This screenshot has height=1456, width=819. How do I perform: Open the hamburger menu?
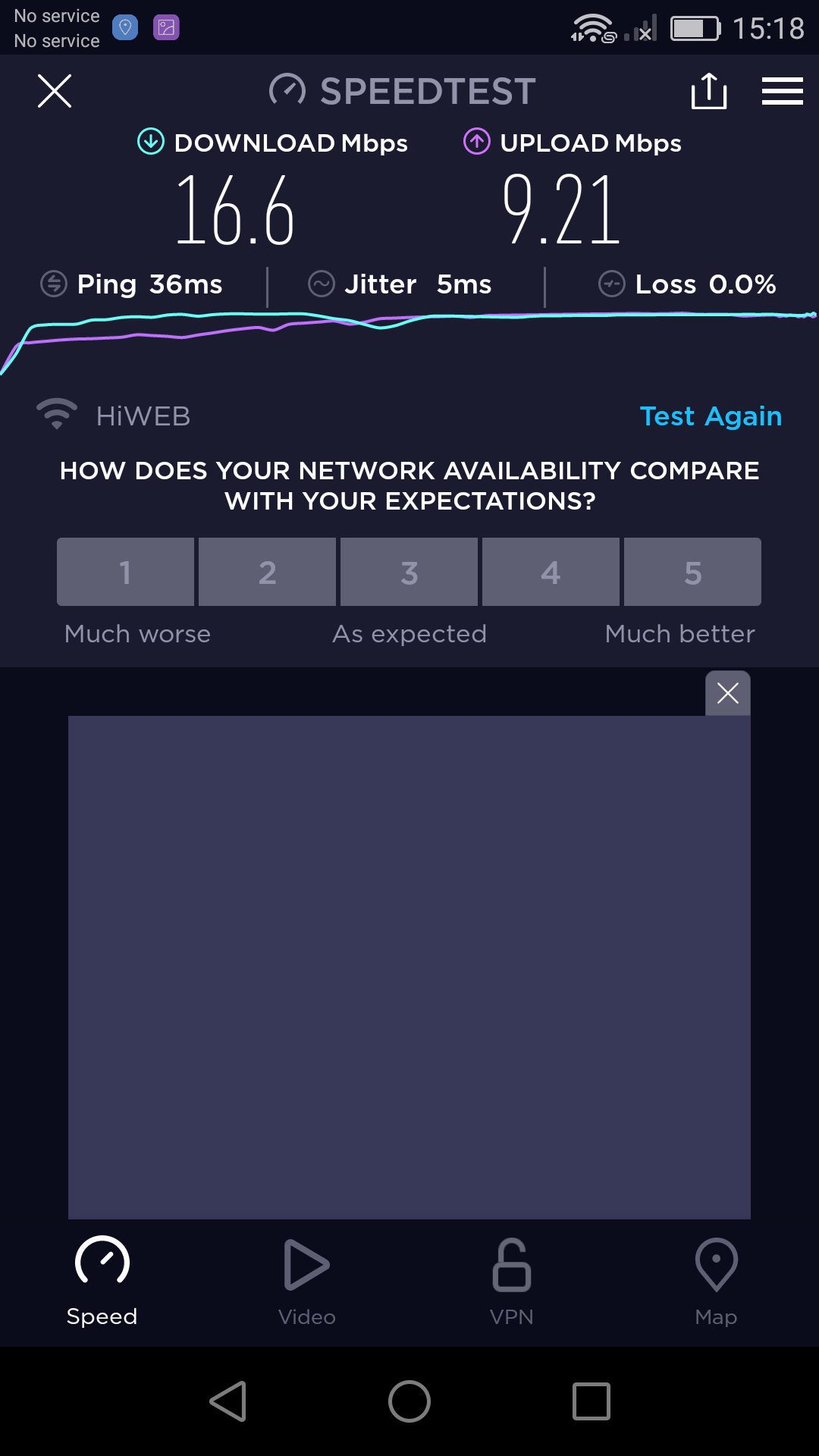783,91
